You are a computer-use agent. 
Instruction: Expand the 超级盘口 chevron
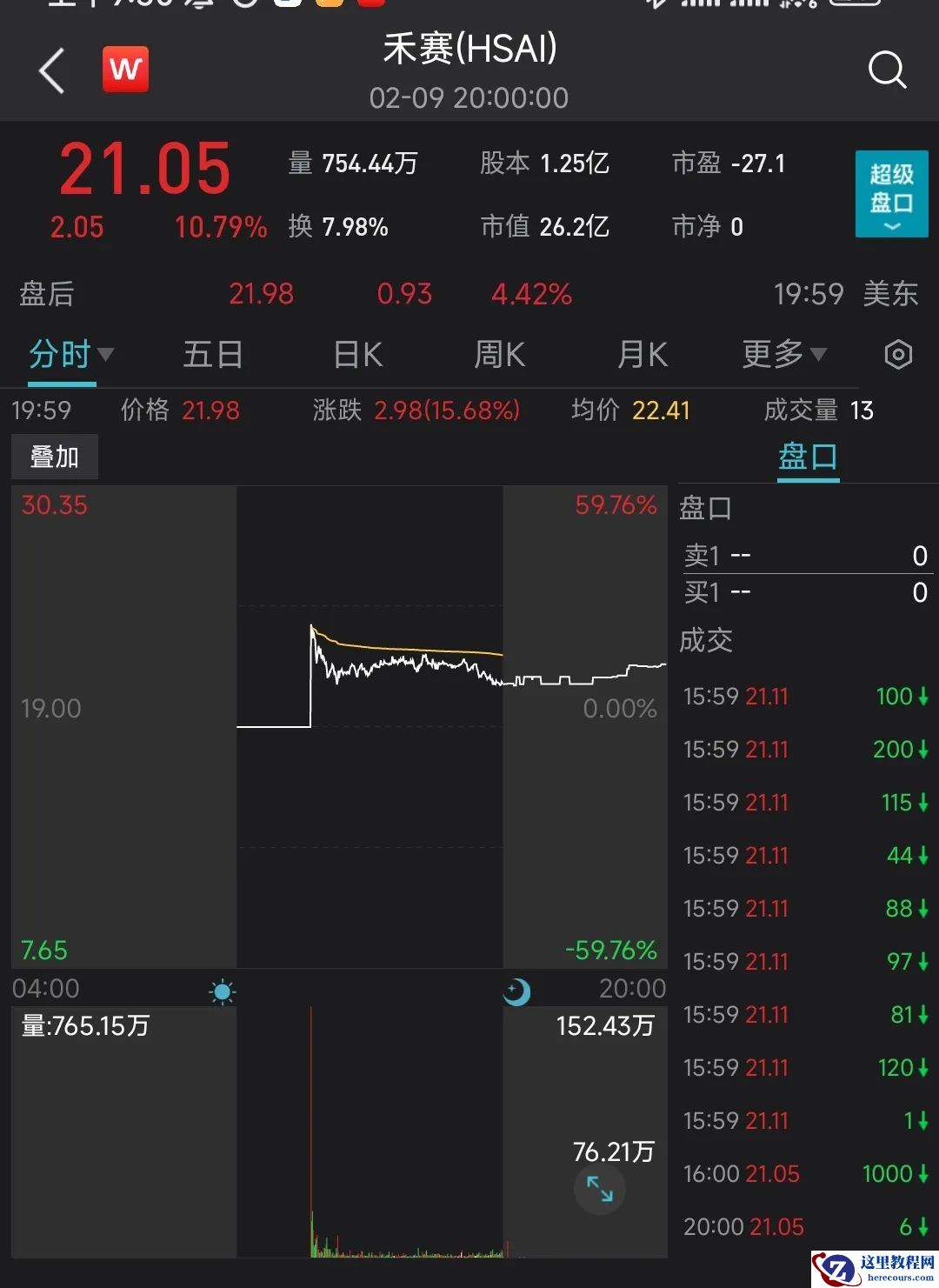point(891,225)
